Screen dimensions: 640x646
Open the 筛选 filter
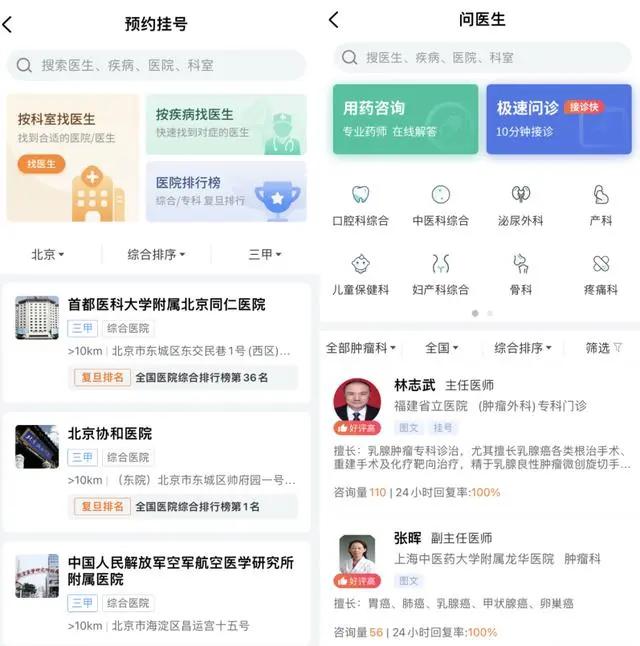(x=604, y=348)
